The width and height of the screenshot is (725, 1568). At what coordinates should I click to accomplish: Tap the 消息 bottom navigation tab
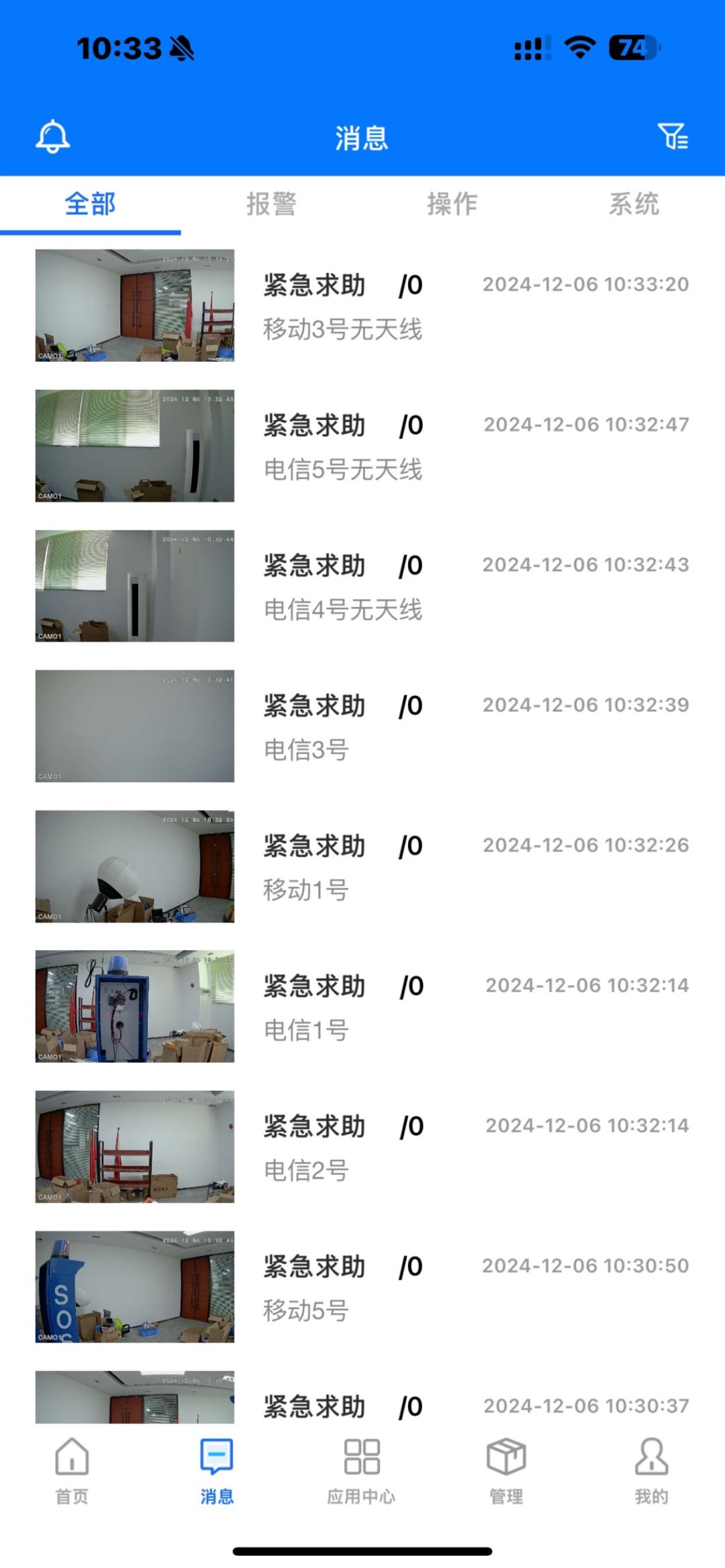tap(217, 1471)
